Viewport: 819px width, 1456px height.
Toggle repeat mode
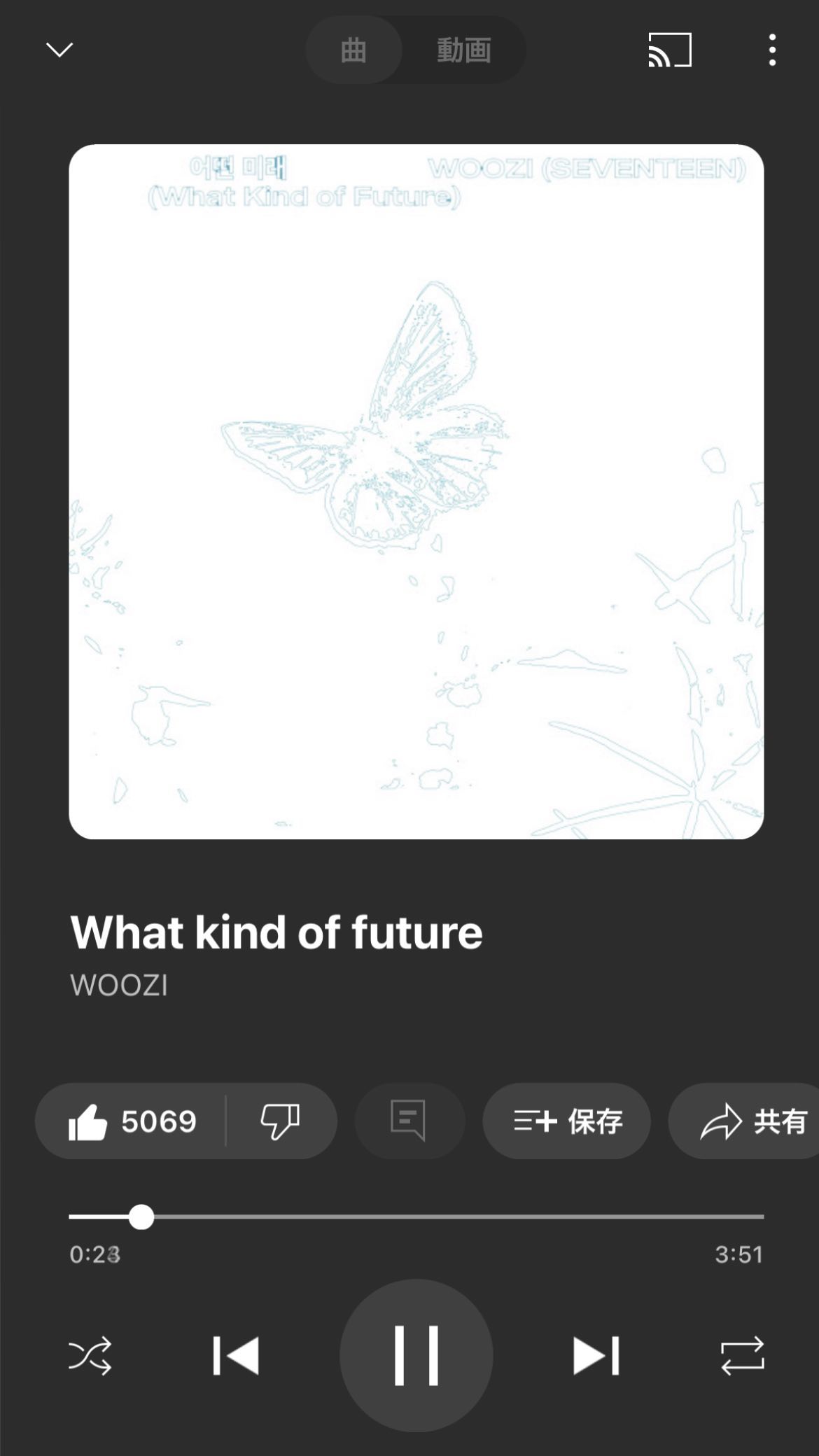(x=743, y=1356)
